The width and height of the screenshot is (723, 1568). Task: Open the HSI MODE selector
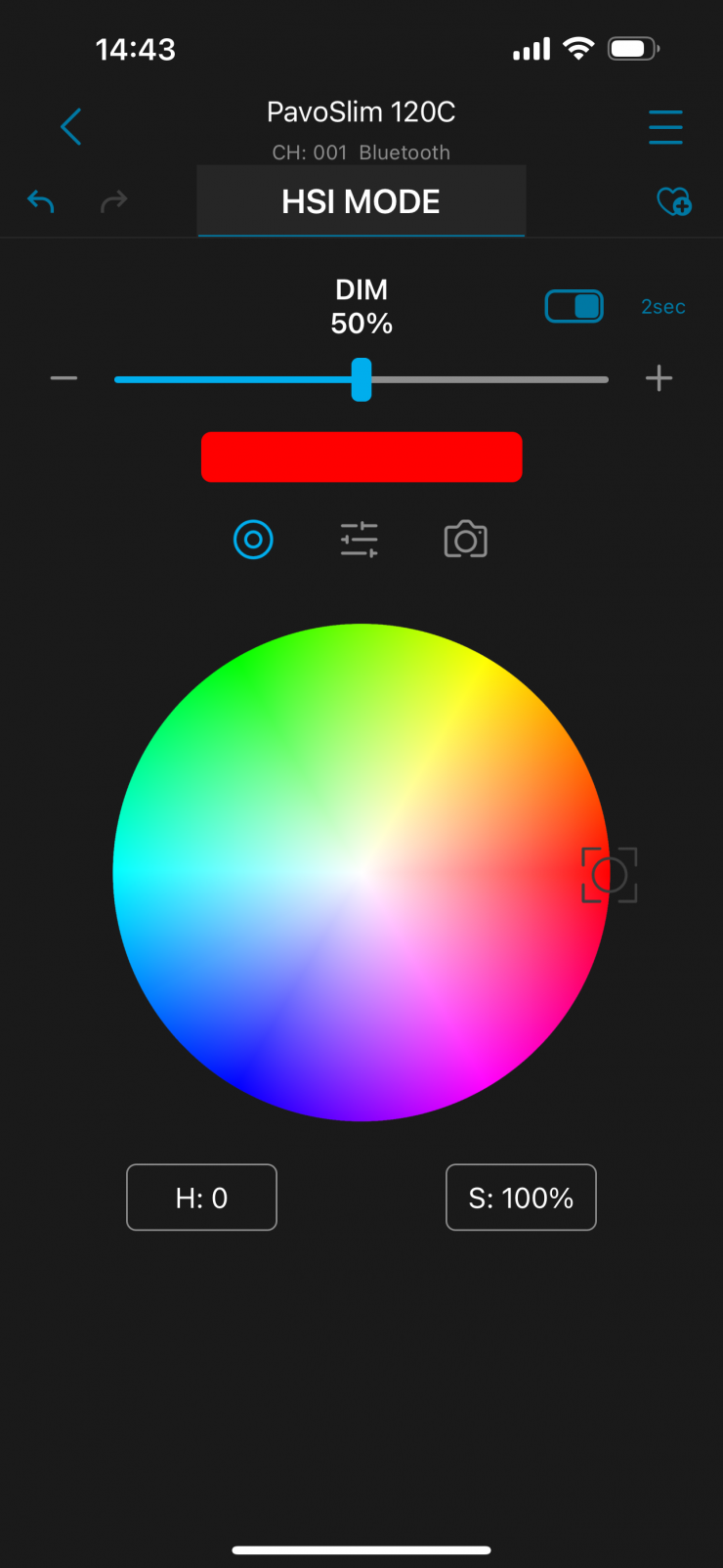point(361,201)
